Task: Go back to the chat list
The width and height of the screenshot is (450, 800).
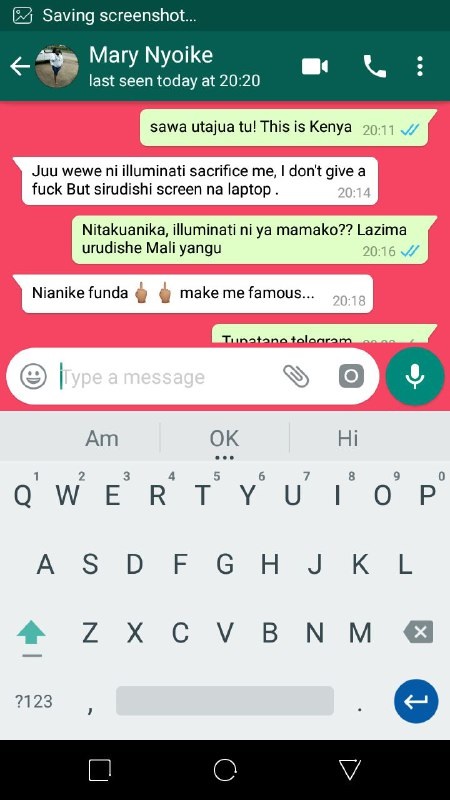Action: pos(20,67)
